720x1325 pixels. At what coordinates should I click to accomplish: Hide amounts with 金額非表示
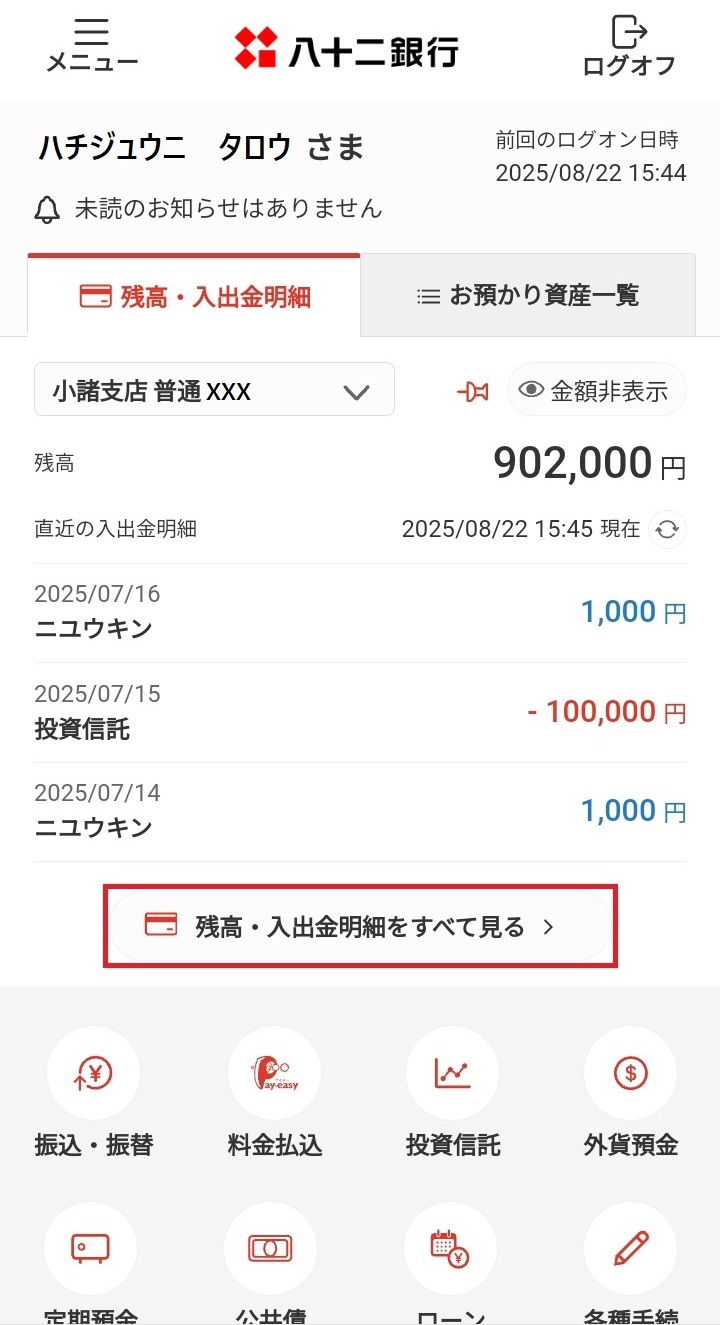pyautogui.click(x=596, y=390)
